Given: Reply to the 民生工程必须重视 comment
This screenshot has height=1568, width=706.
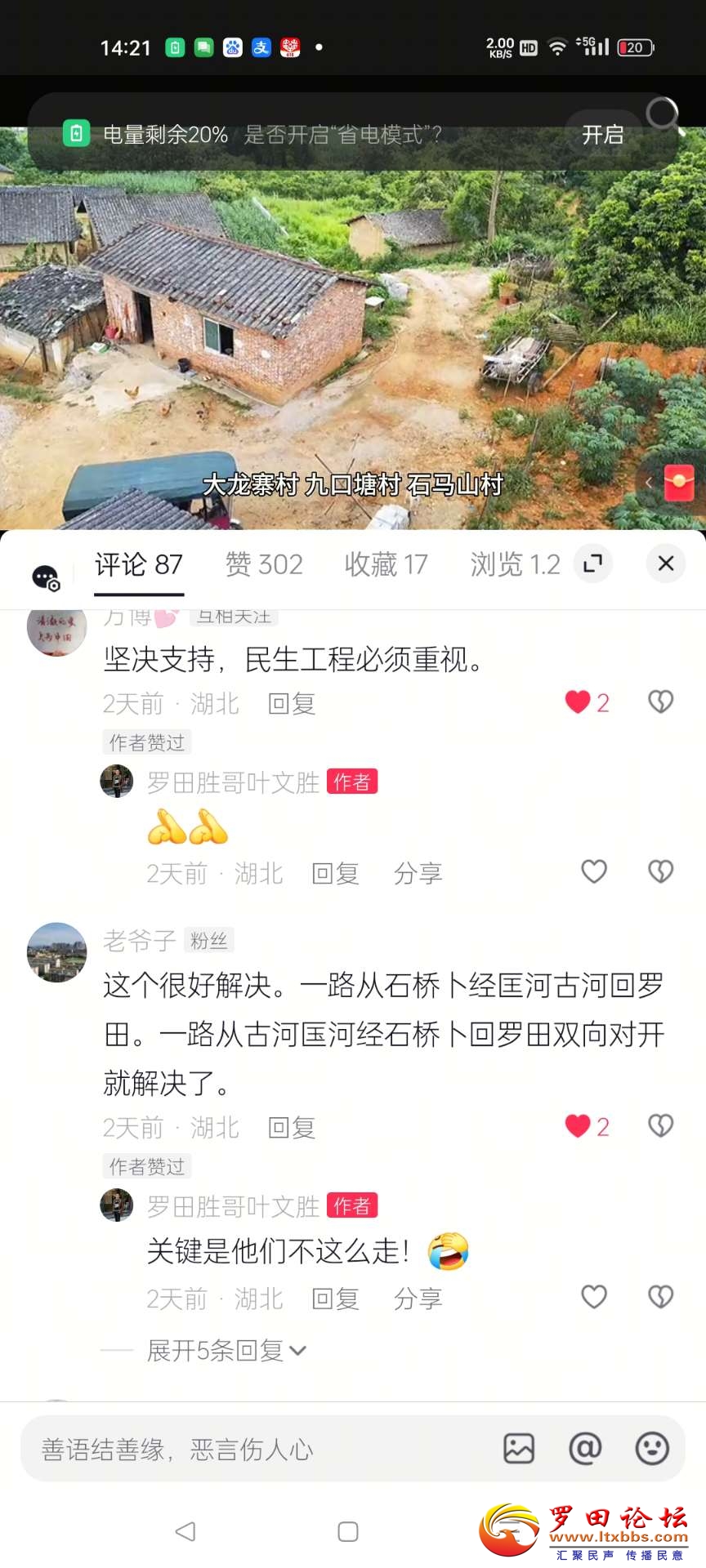Looking at the screenshot, I should (x=292, y=704).
